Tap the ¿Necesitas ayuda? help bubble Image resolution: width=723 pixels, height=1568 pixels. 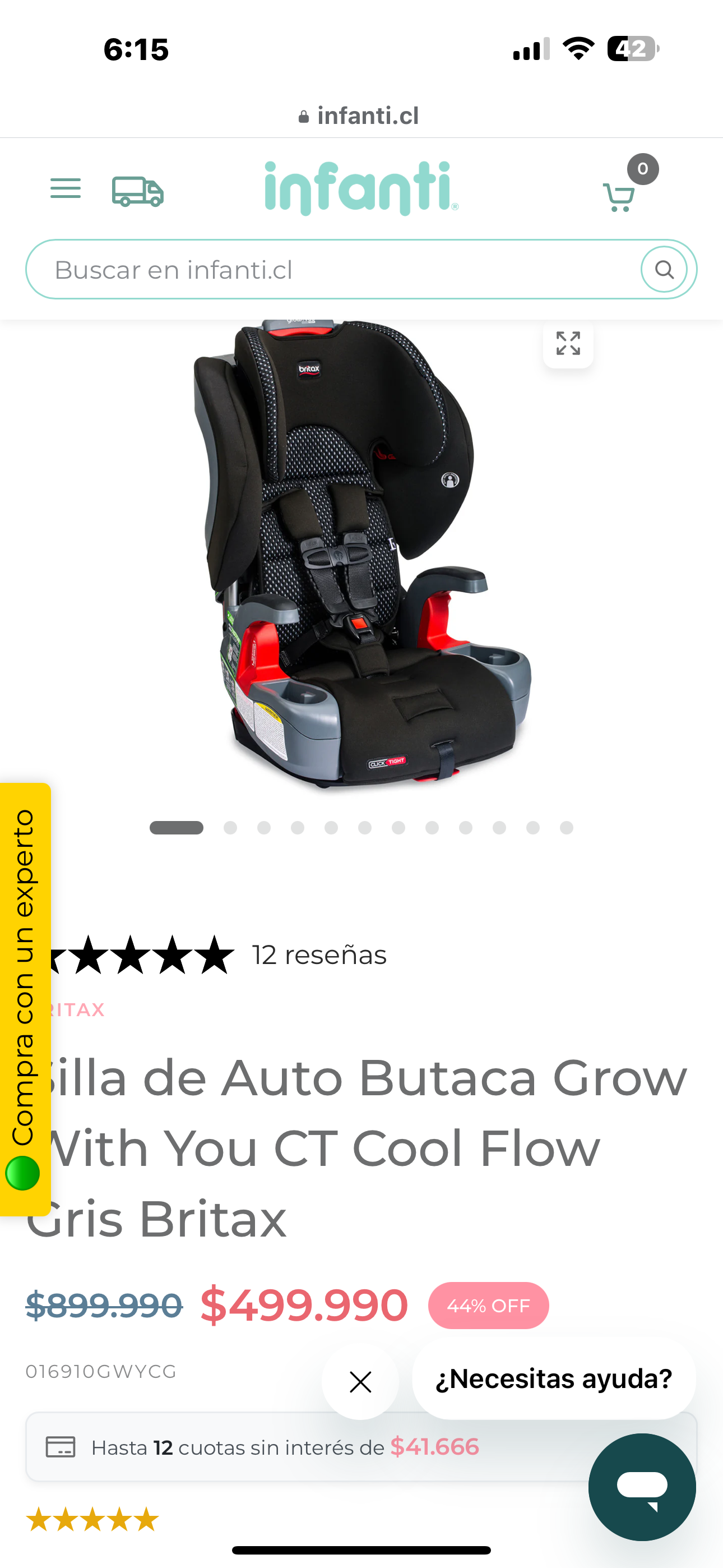(x=554, y=1378)
